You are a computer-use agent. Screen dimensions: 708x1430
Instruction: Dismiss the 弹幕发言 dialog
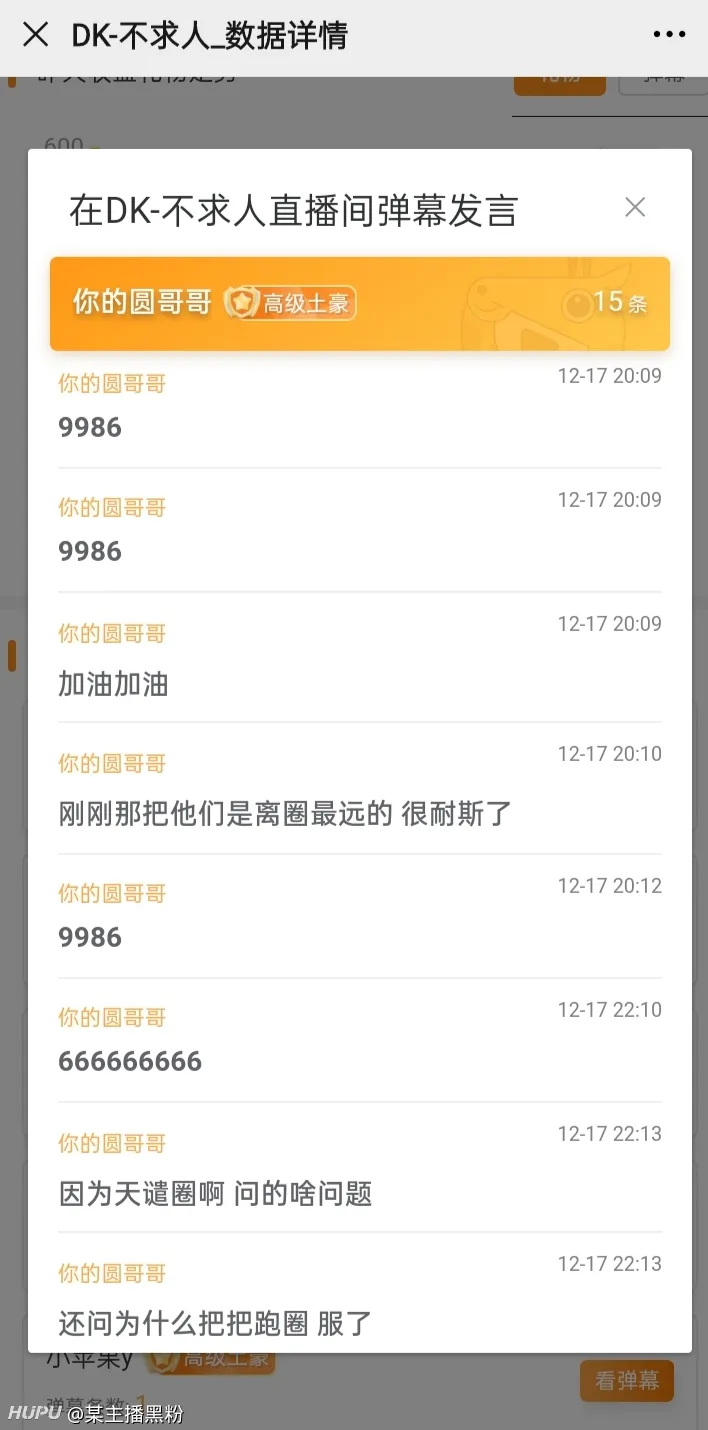(x=635, y=207)
